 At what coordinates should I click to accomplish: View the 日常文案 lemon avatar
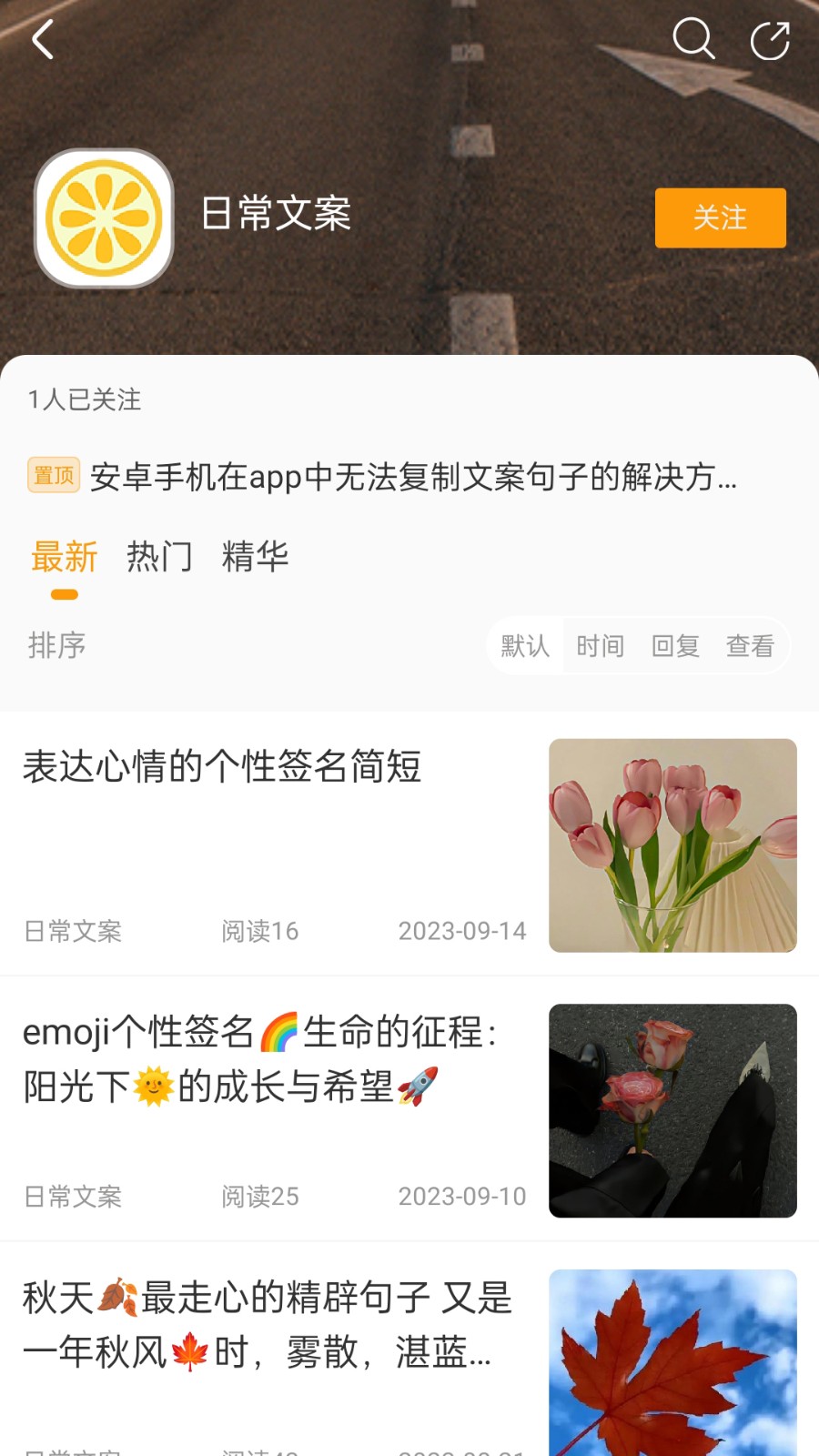pyautogui.click(x=104, y=219)
